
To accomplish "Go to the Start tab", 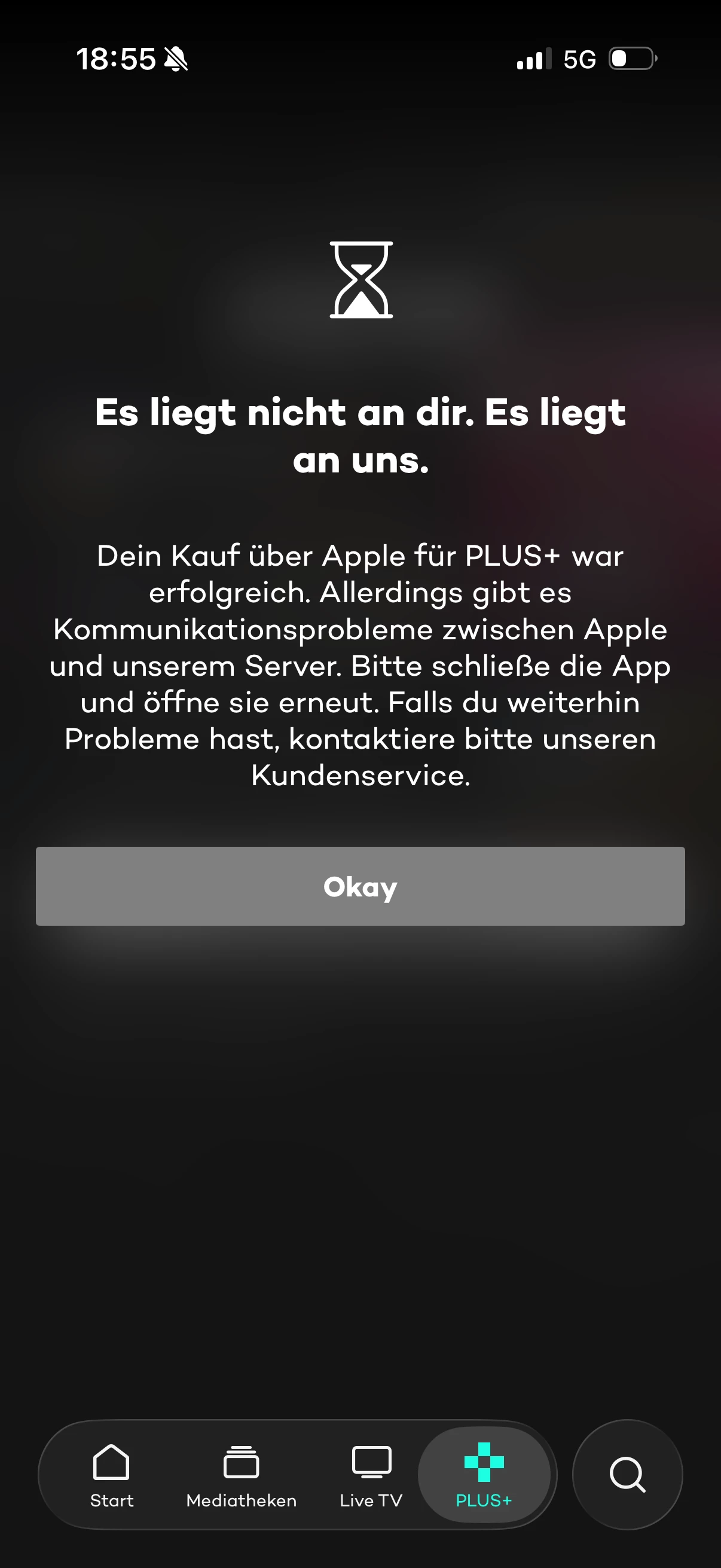I will pyautogui.click(x=111, y=1474).
